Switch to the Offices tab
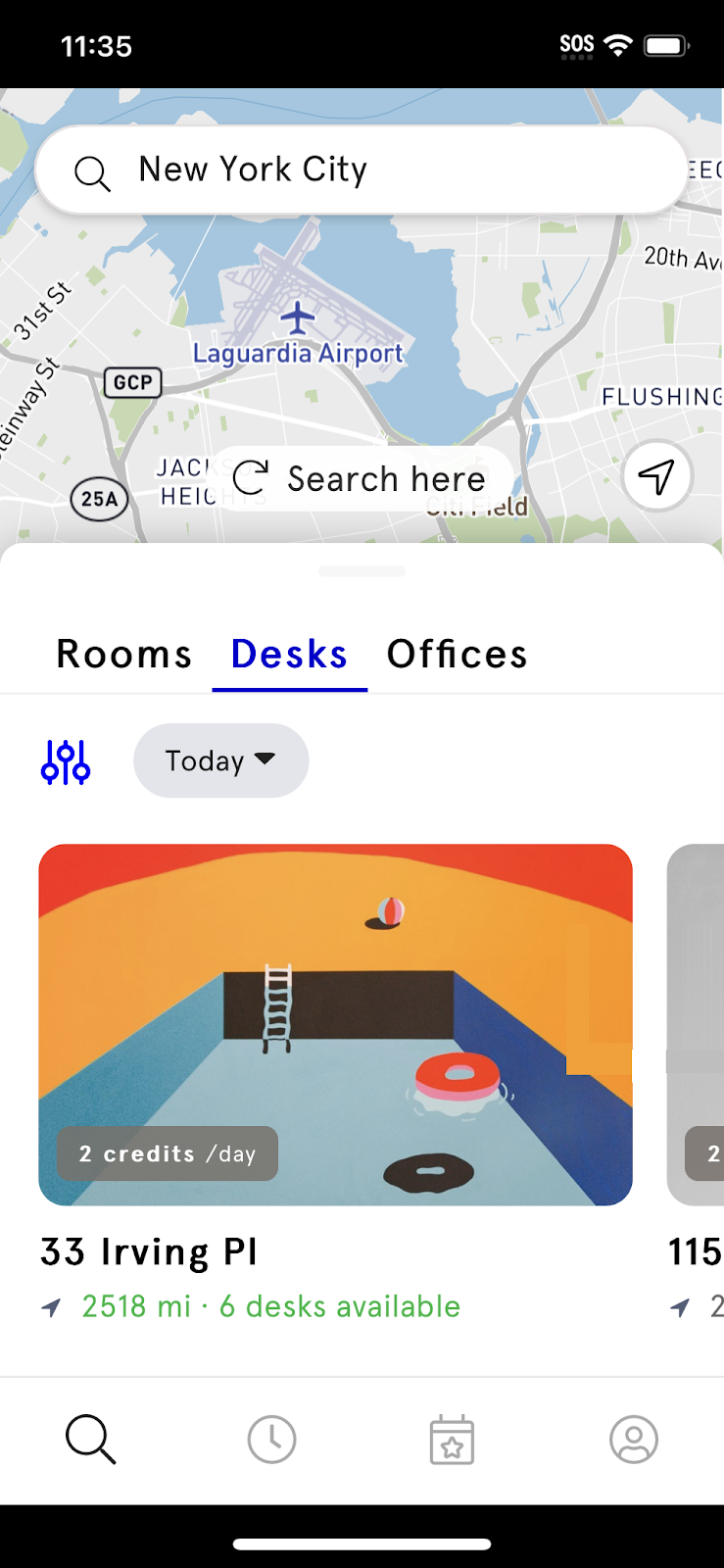Viewport: 724px width, 1568px height. coord(457,654)
